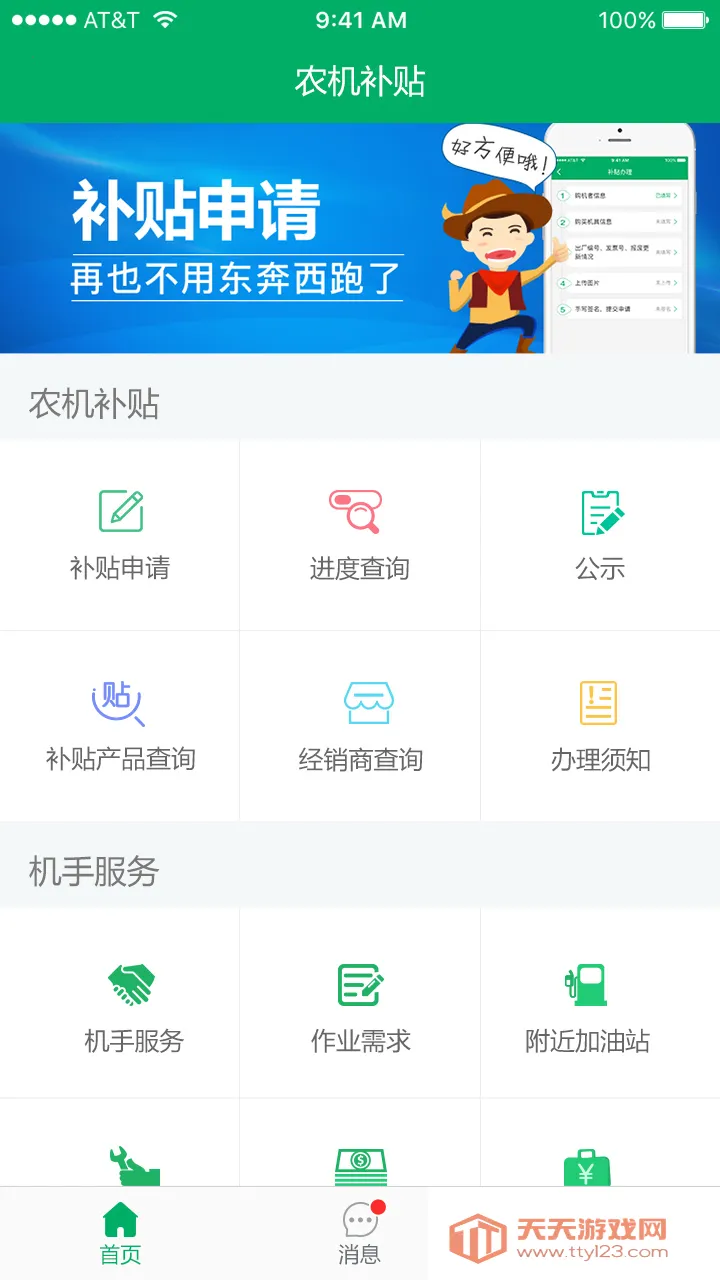
Task: Tap the 补贴产品查询 search icon
Action: click(x=119, y=703)
